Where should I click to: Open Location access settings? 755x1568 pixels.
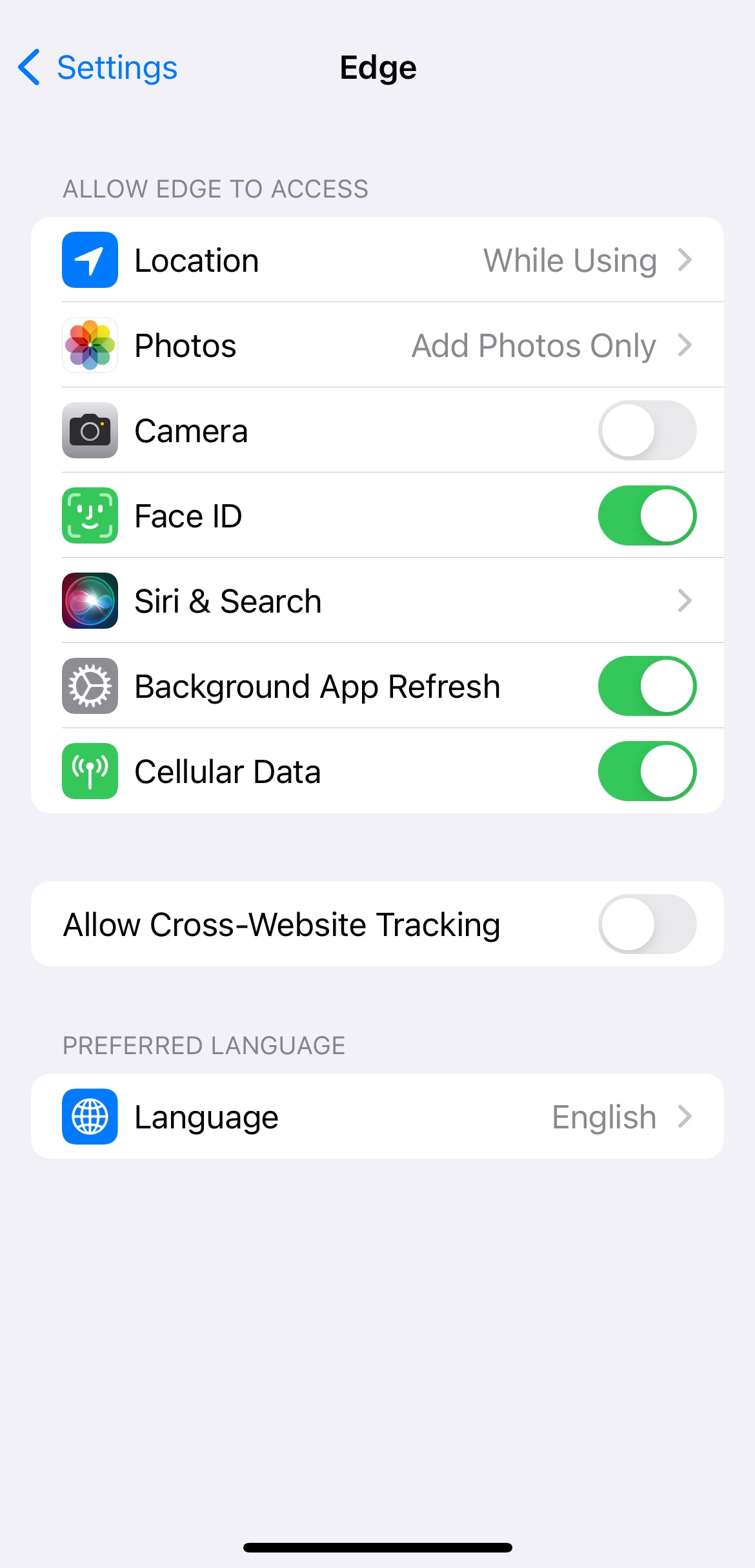click(377, 260)
